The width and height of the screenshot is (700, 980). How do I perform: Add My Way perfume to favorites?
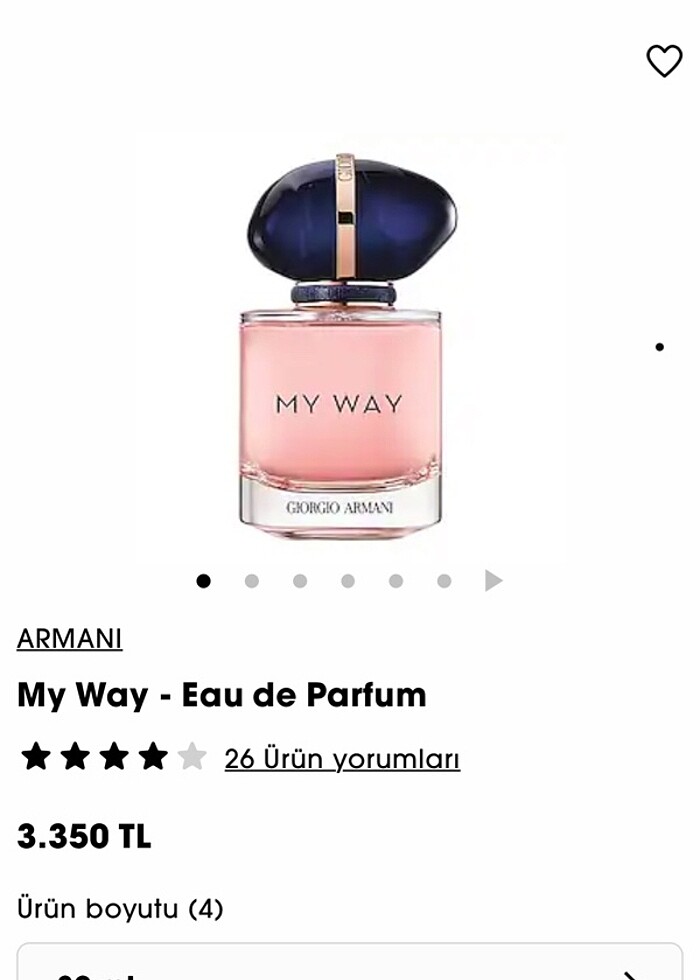click(x=664, y=61)
